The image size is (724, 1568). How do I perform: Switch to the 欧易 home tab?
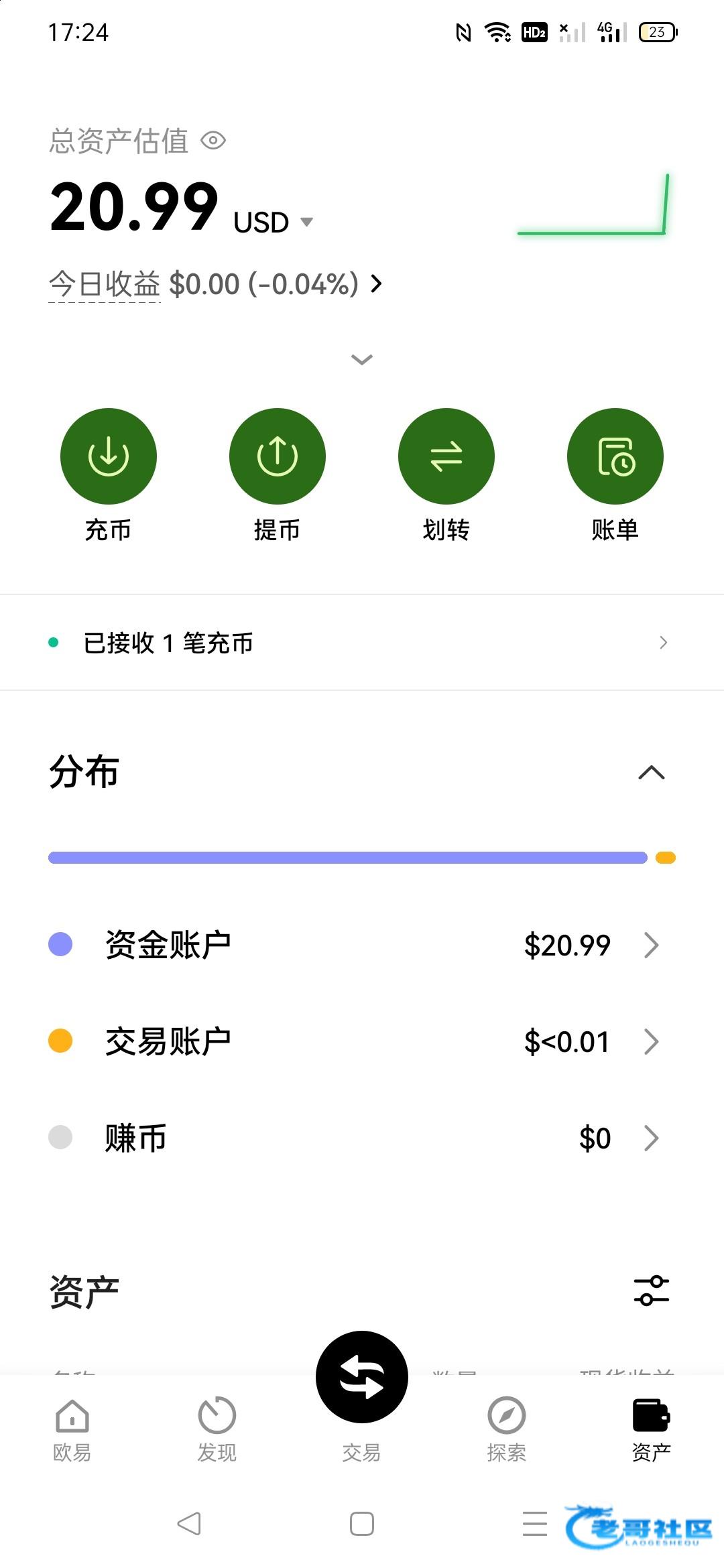pyautogui.click(x=72, y=1430)
